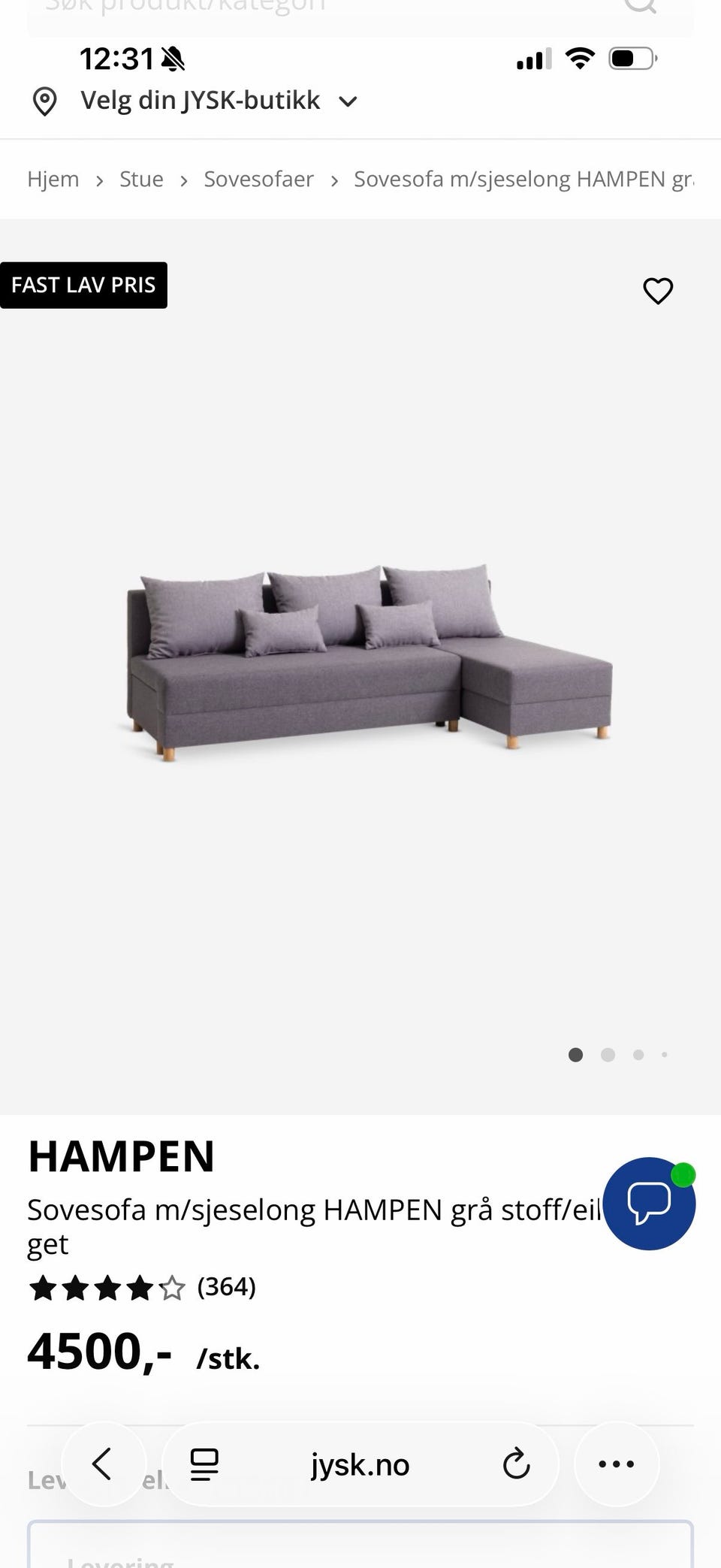This screenshot has height=1568, width=721.
Task: Go to the Hjem breadcrumb
Action: [x=53, y=180]
